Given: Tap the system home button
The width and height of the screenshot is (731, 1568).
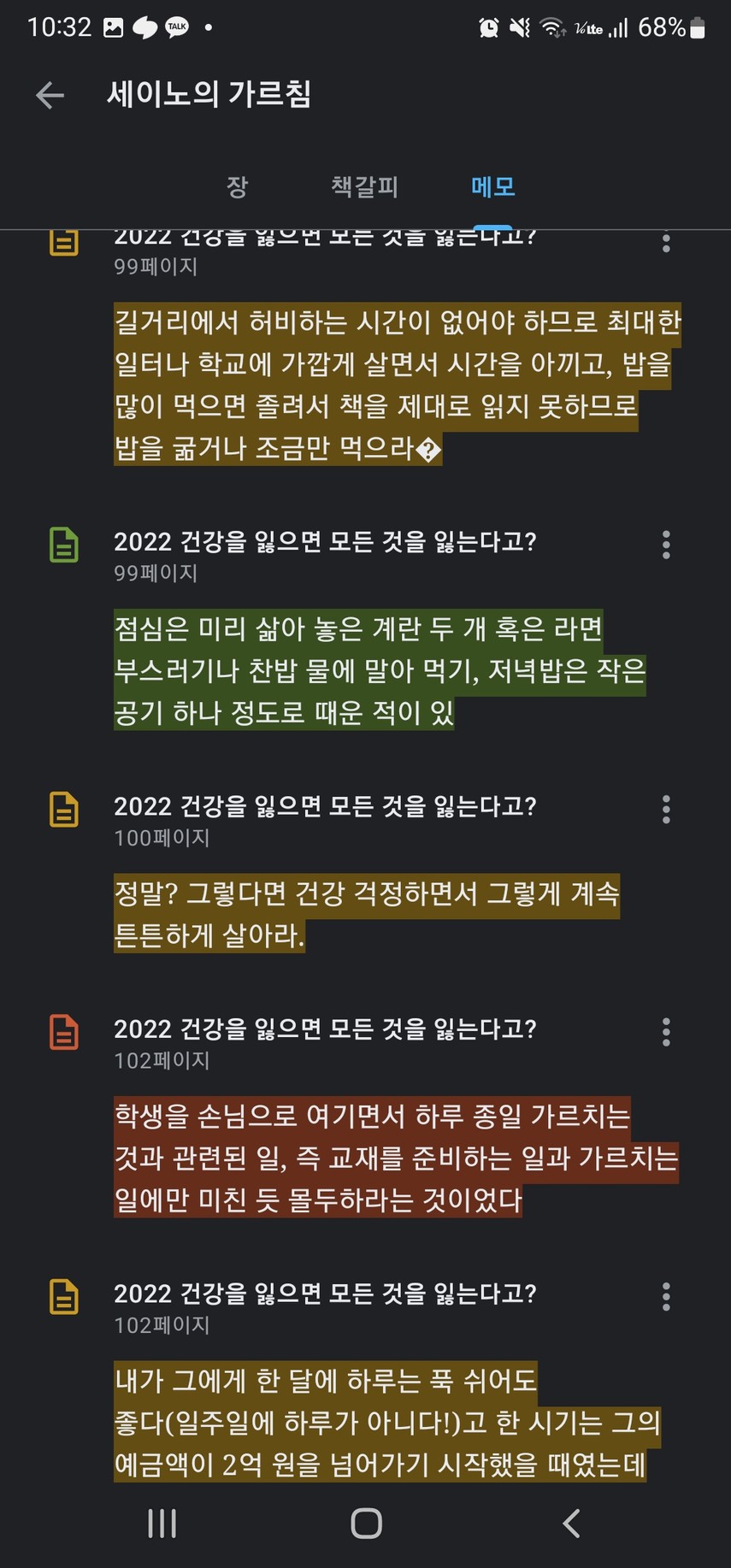Looking at the screenshot, I should (x=366, y=1523).
